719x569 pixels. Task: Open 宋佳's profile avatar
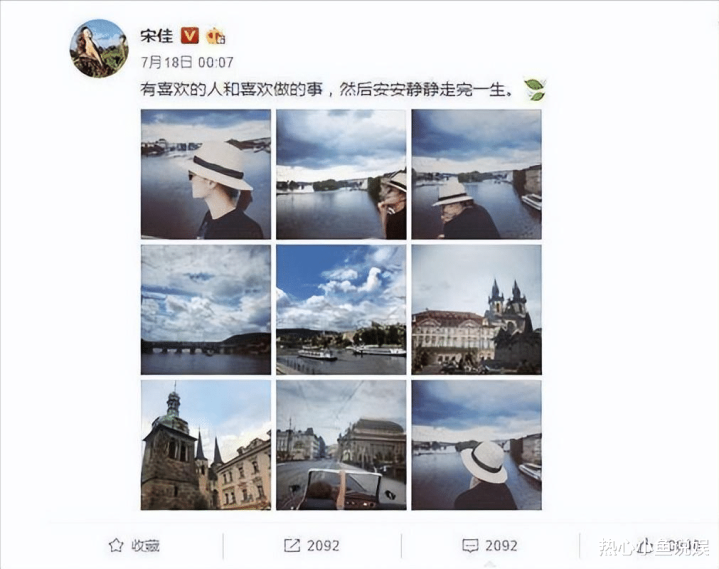[x=99, y=48]
